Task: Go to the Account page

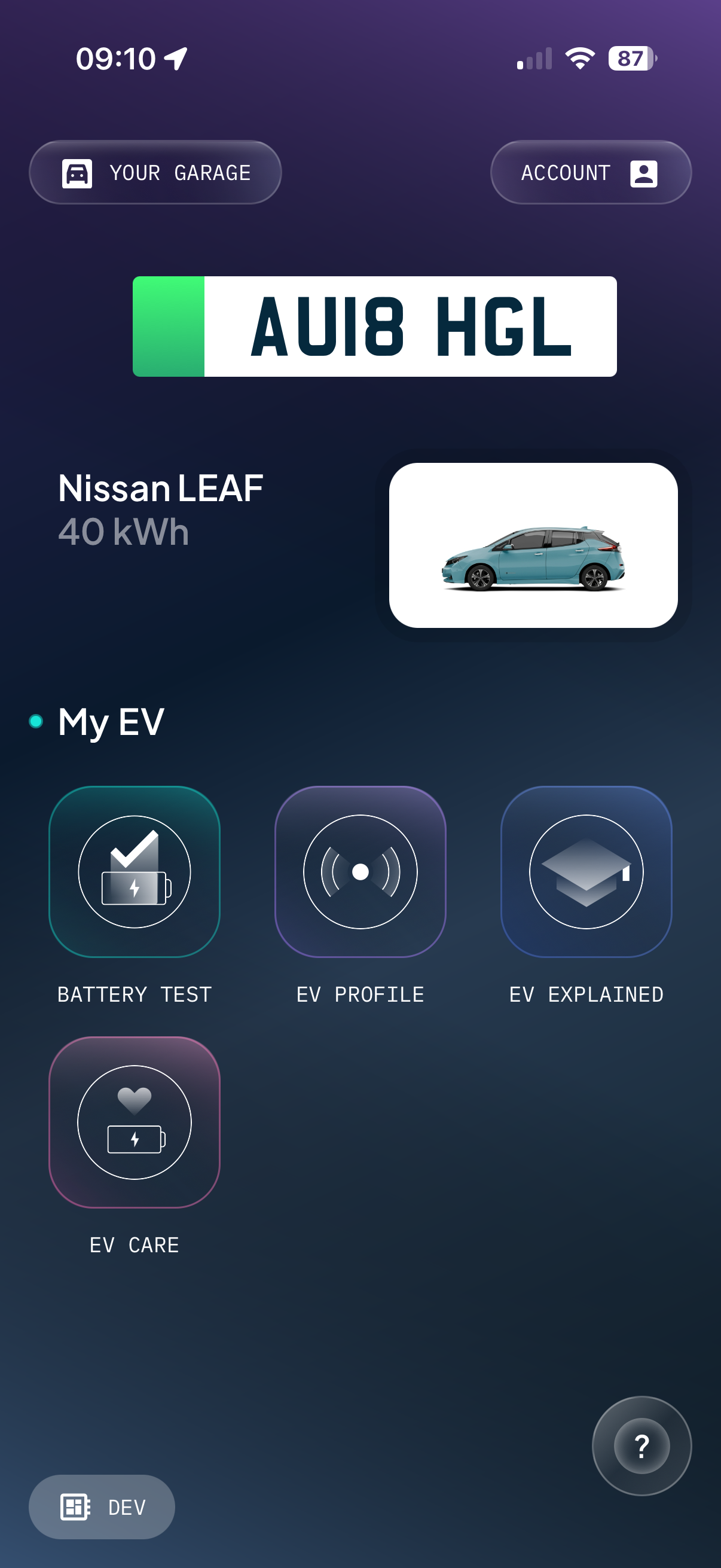Action: coord(590,173)
